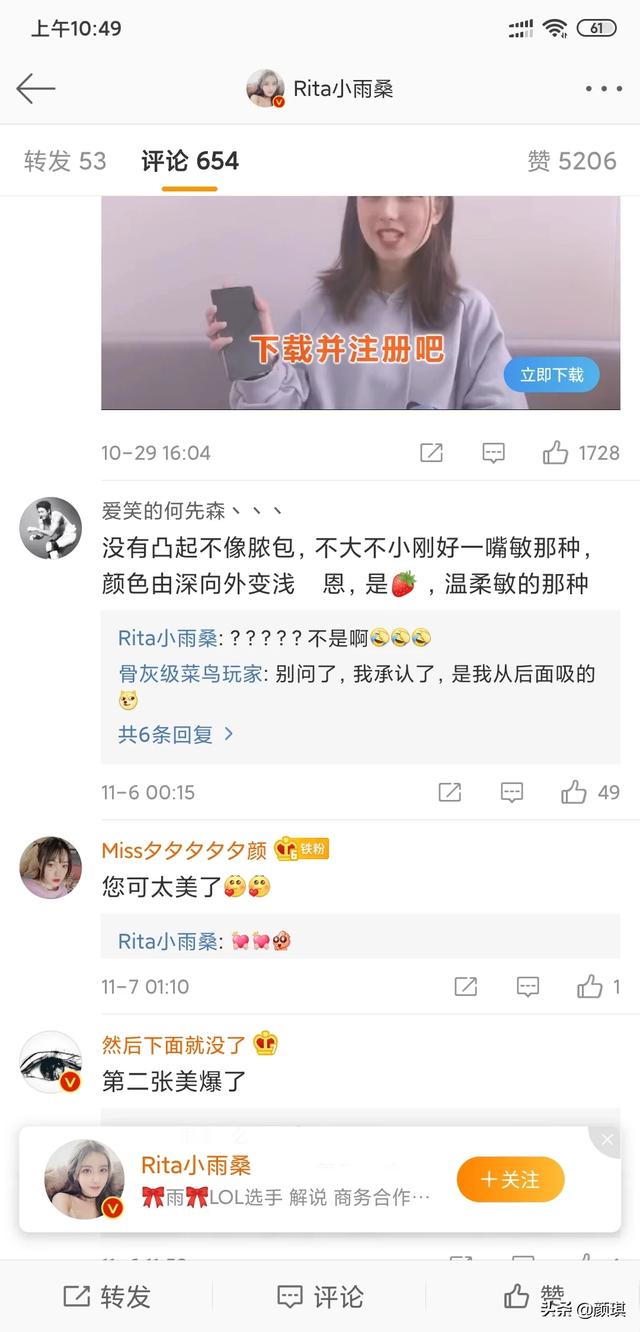Tap 转发 in the bottom bar
The image size is (640, 1332).
[107, 1297]
